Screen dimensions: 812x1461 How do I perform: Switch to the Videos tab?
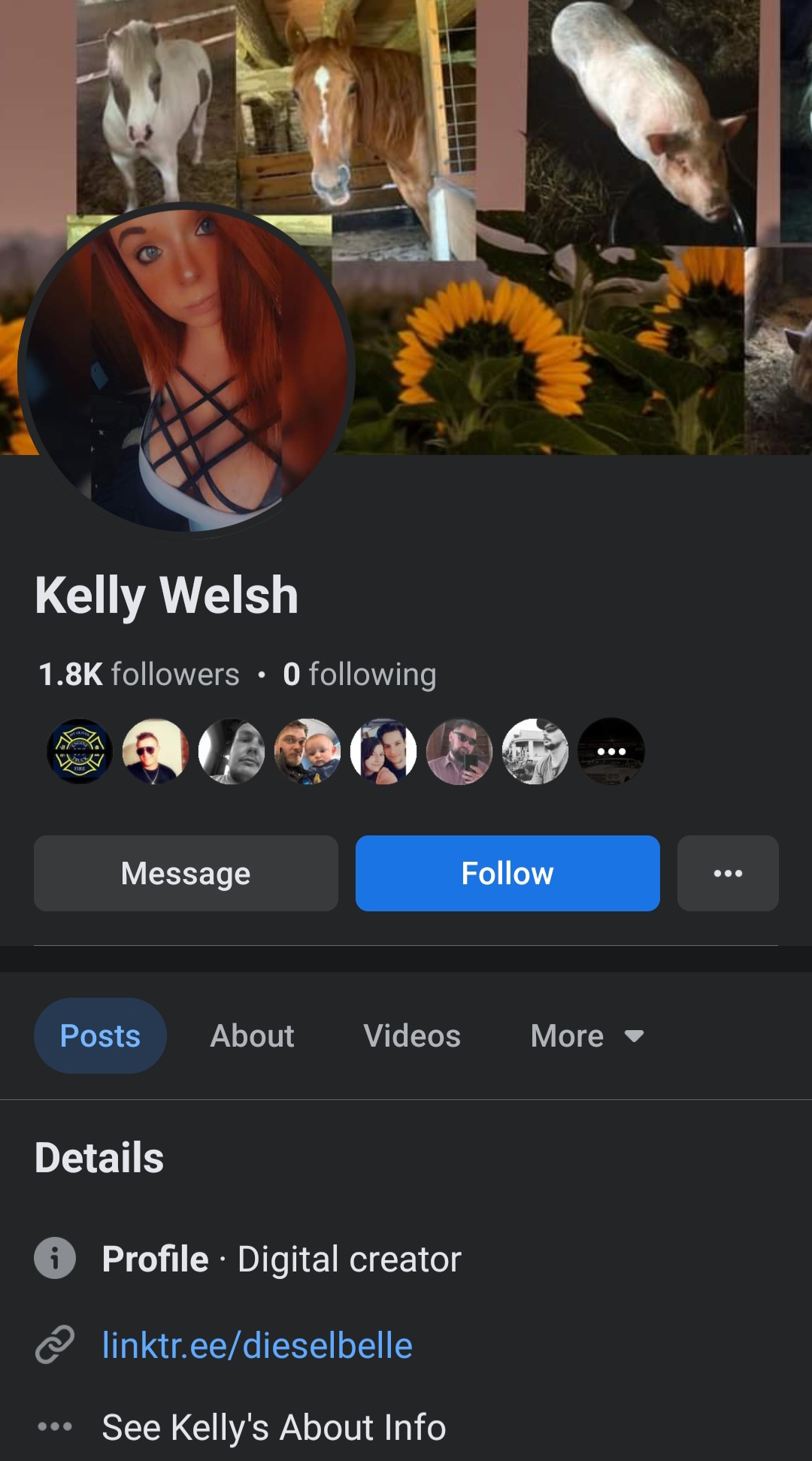pyautogui.click(x=412, y=1035)
